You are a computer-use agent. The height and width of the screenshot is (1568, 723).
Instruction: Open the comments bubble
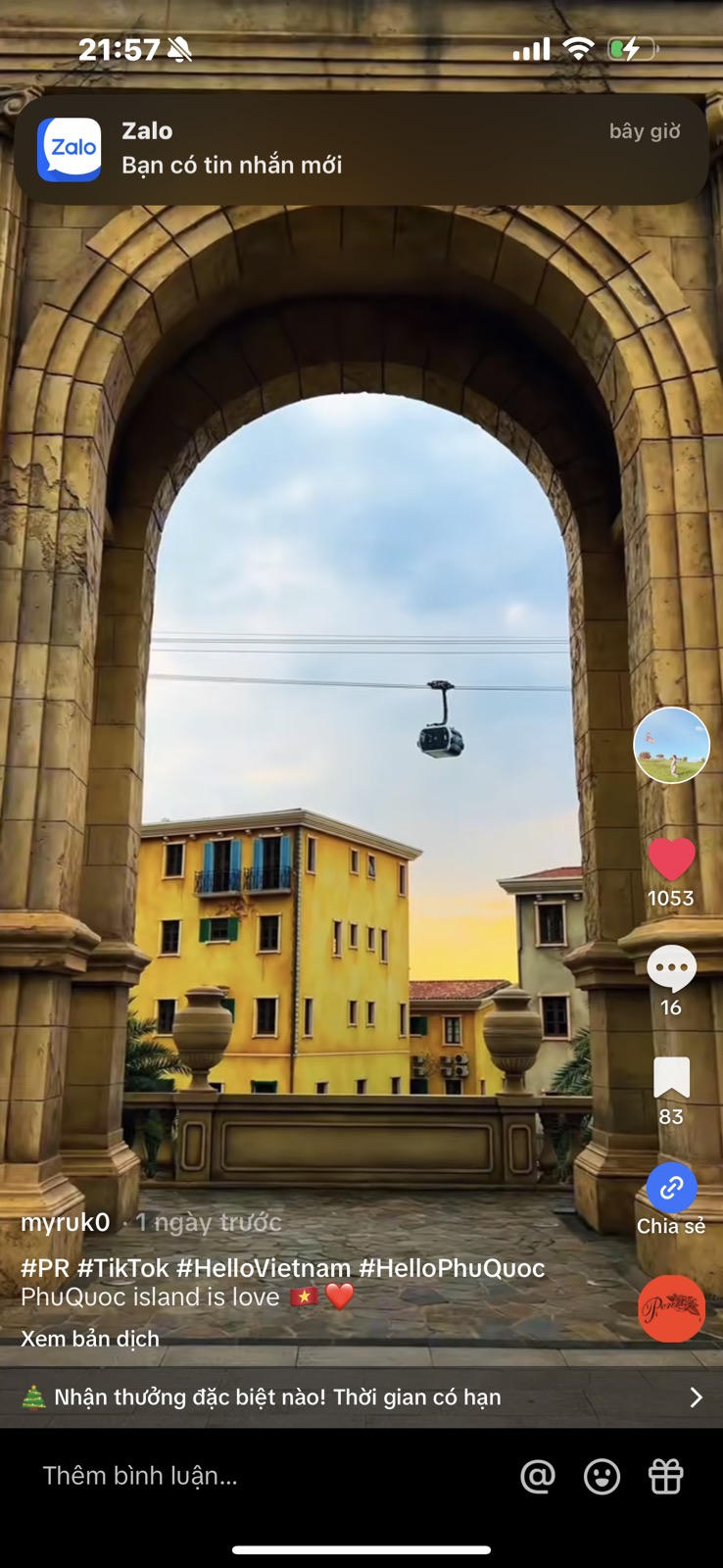pos(671,970)
